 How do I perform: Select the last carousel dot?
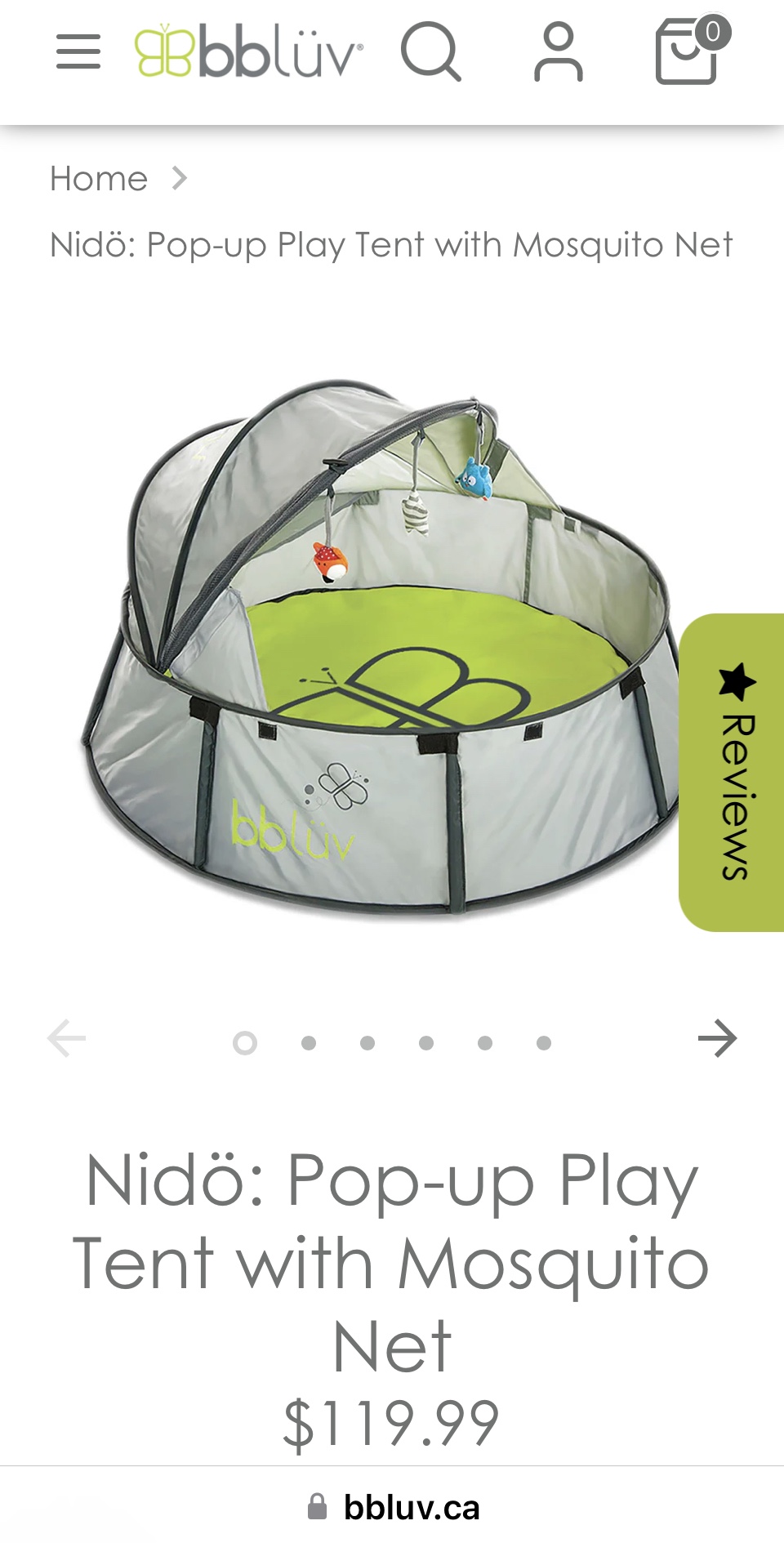[541, 1042]
